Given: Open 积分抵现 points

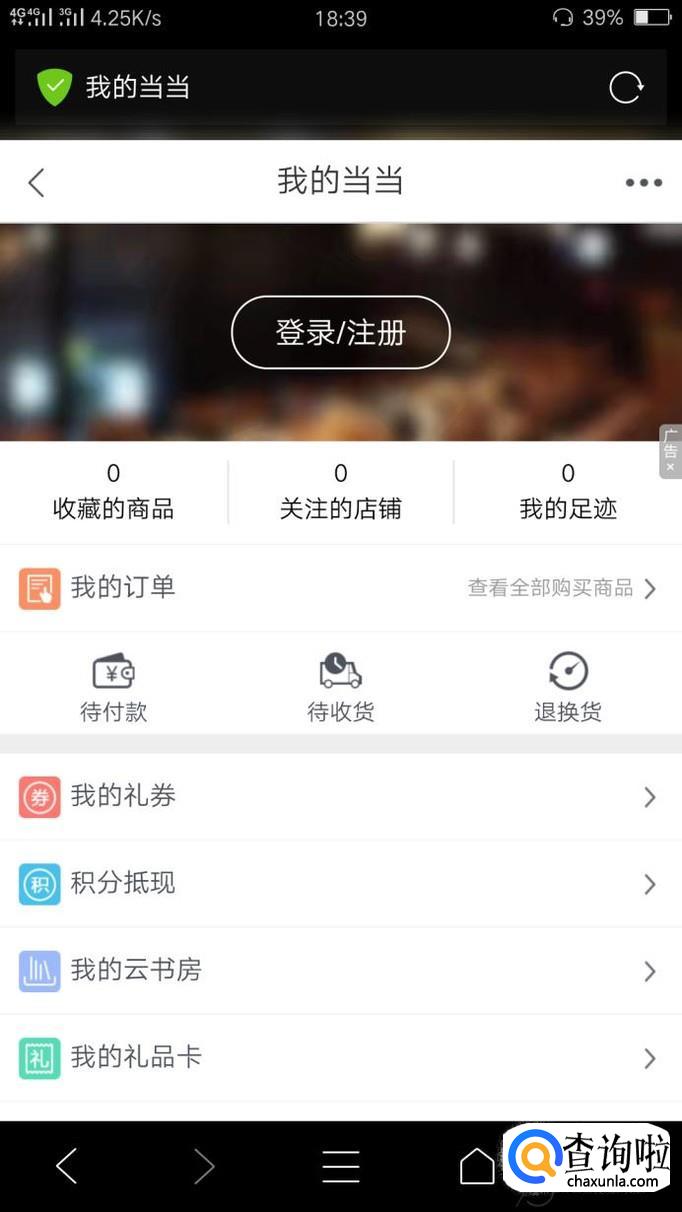Looking at the screenshot, I should click(x=340, y=884).
